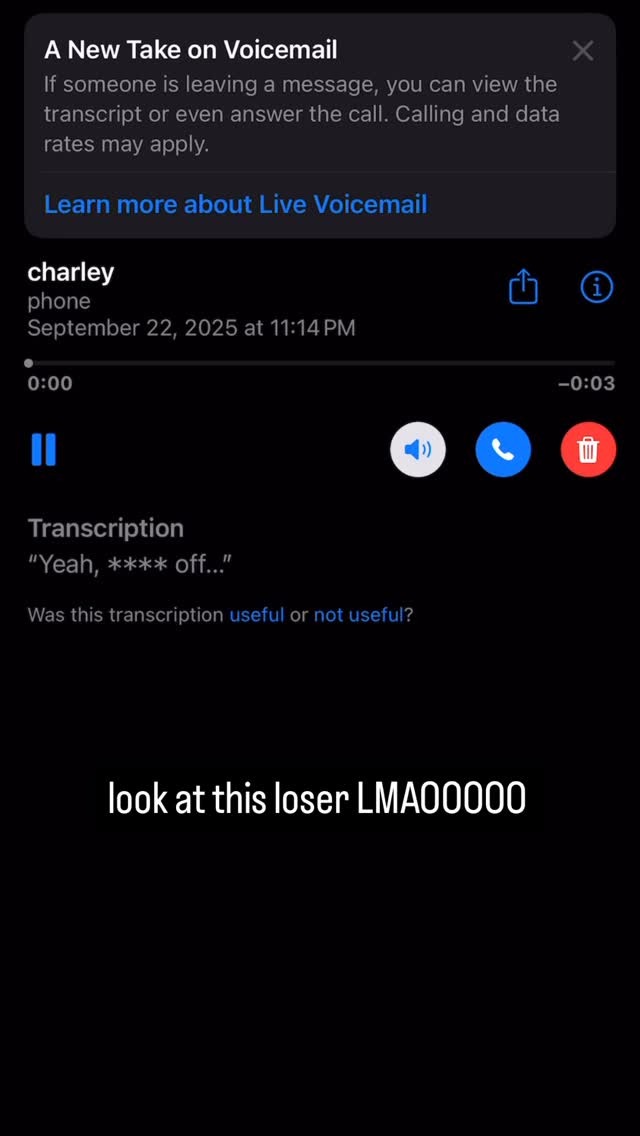This screenshot has height=1136, width=640.
Task: Open info for charley's voicemail
Action: tap(597, 287)
